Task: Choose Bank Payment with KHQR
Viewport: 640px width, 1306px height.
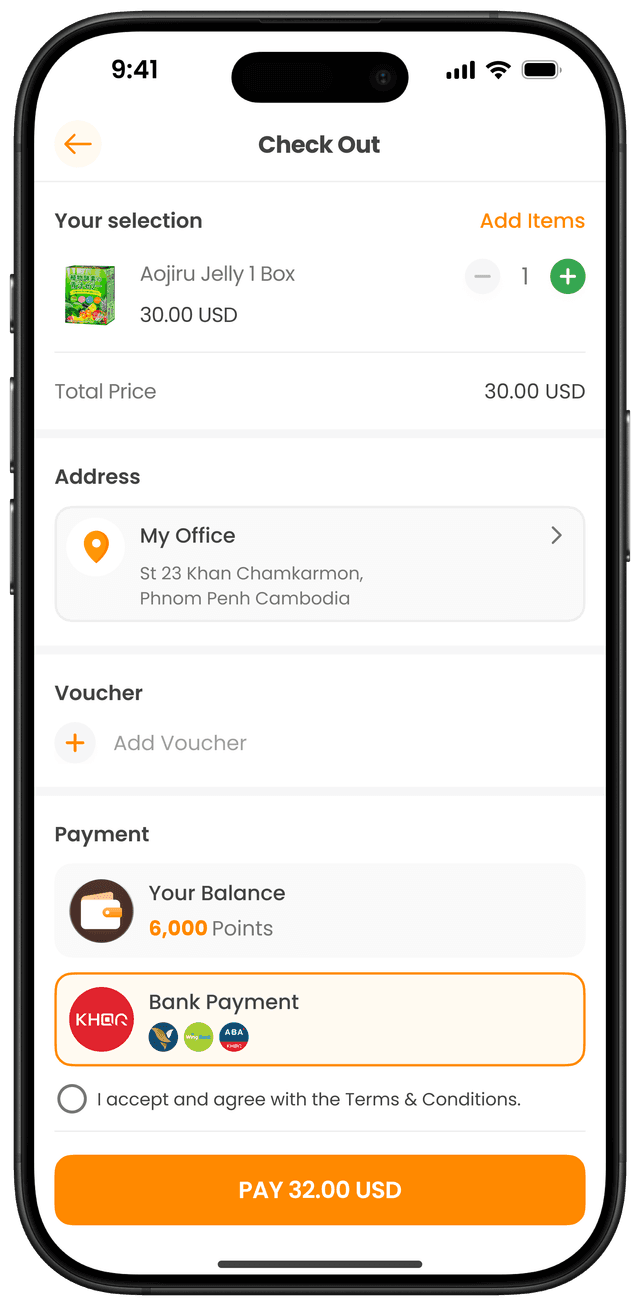Action: pyautogui.click(x=319, y=1019)
